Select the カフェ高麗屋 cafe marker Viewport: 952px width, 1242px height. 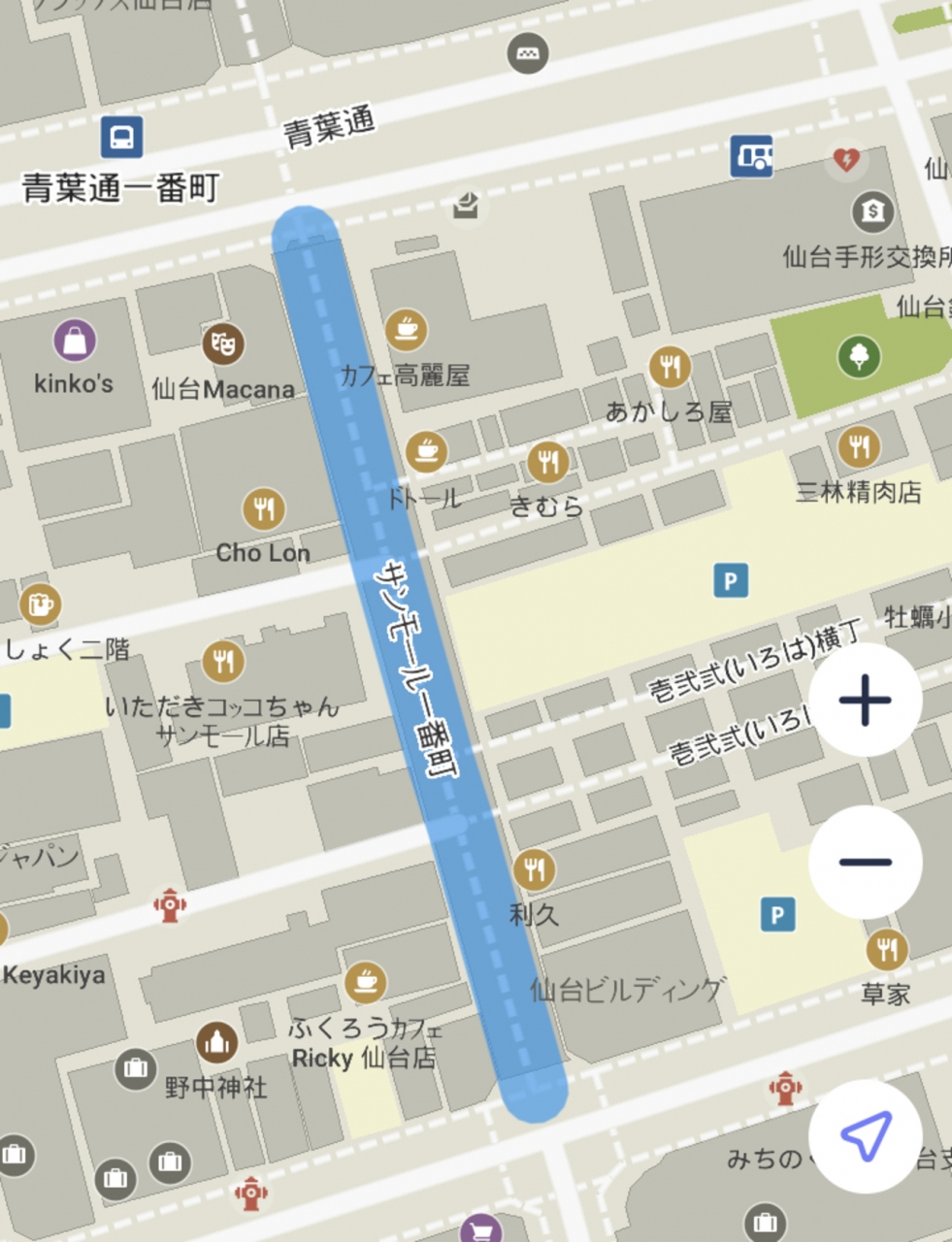coord(406,330)
